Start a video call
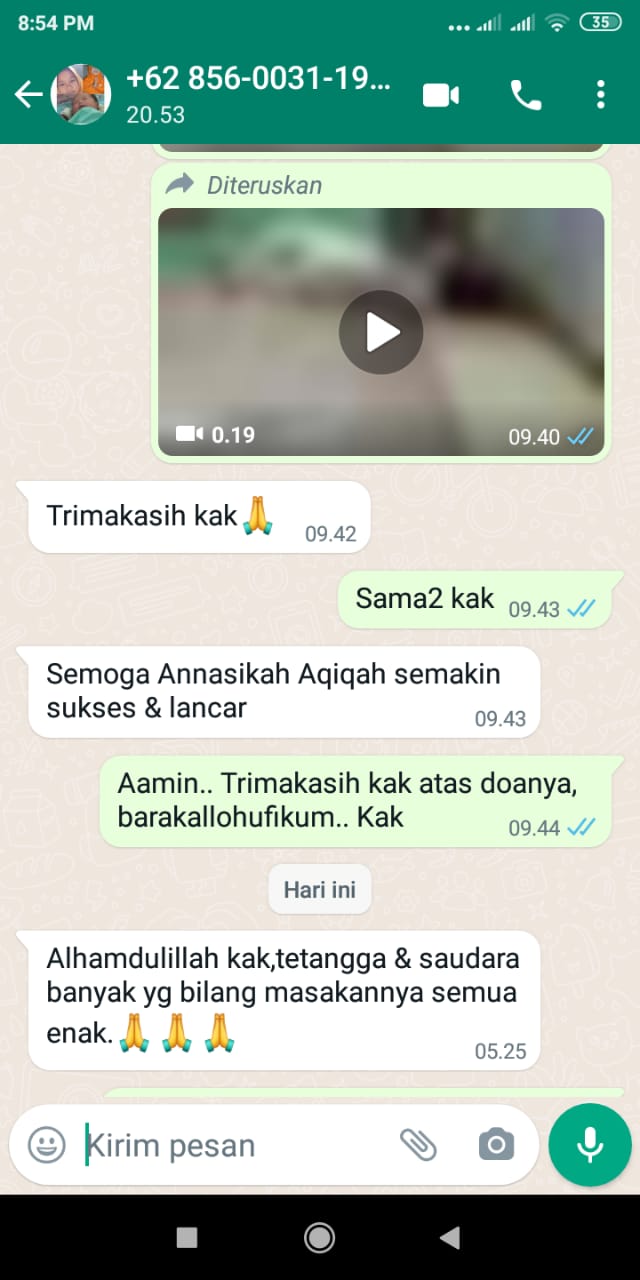 coord(441,95)
